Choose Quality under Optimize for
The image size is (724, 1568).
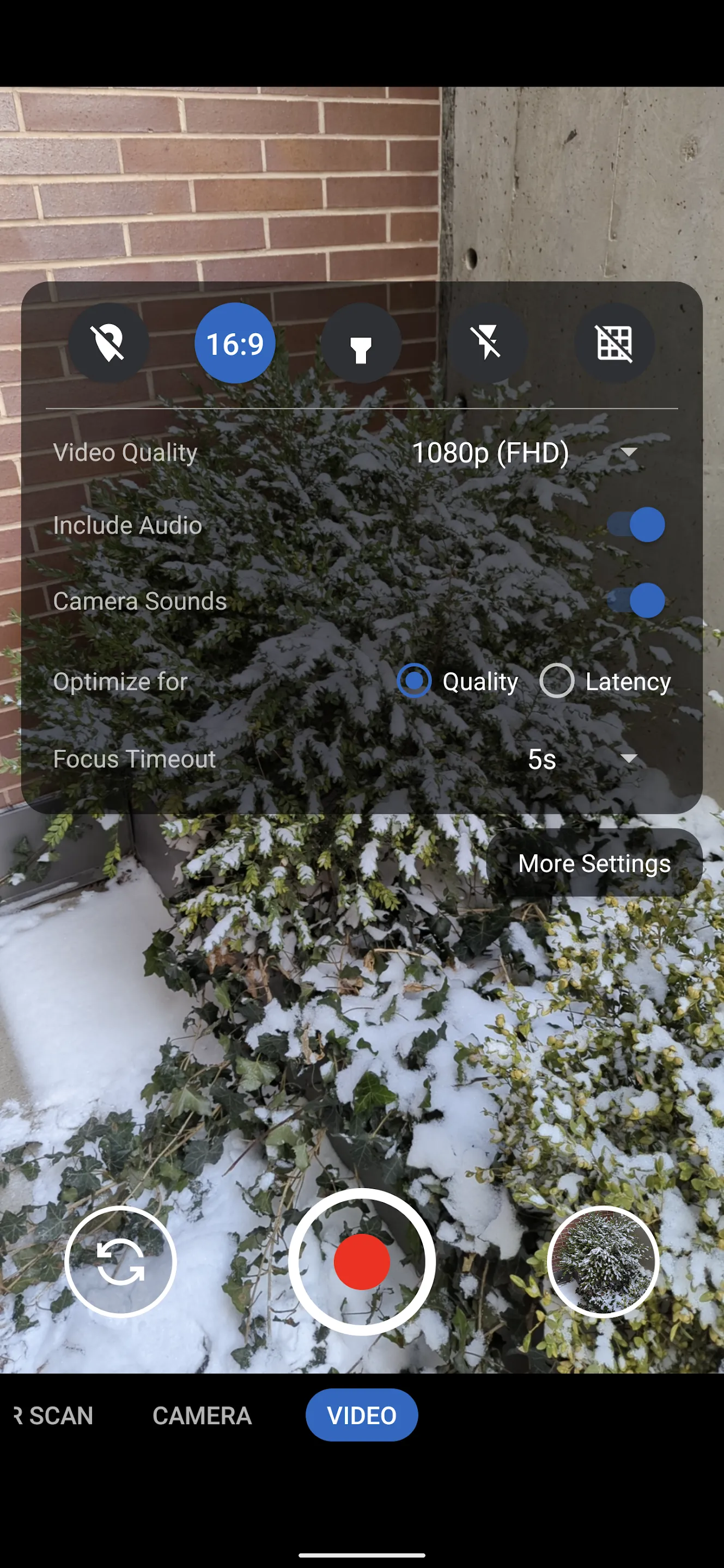click(416, 681)
